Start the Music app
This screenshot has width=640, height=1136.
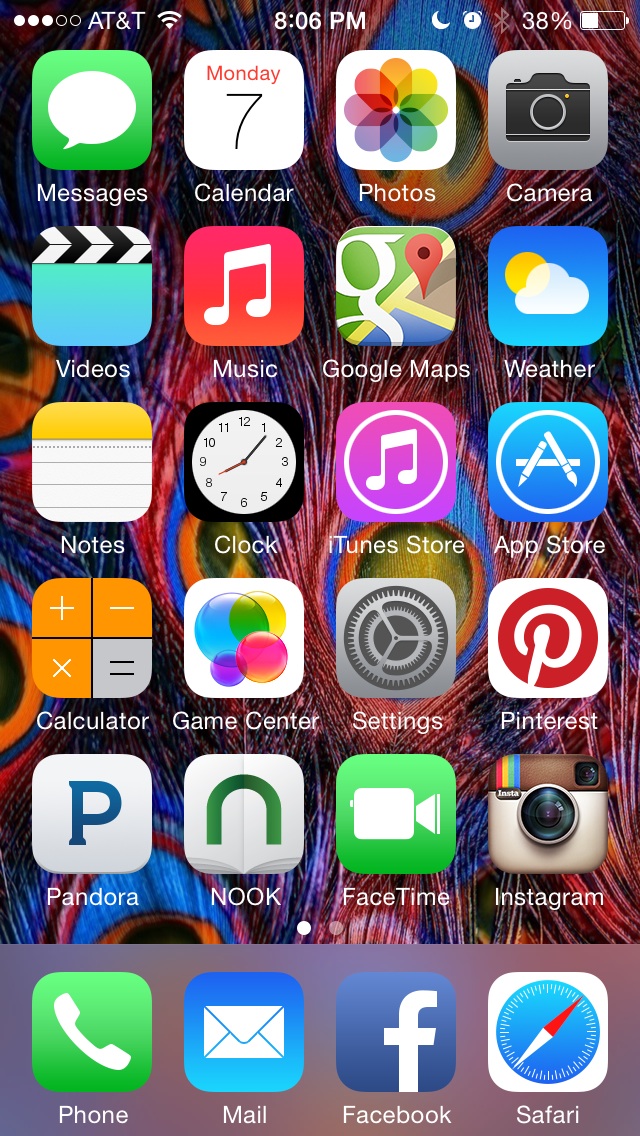click(x=244, y=286)
